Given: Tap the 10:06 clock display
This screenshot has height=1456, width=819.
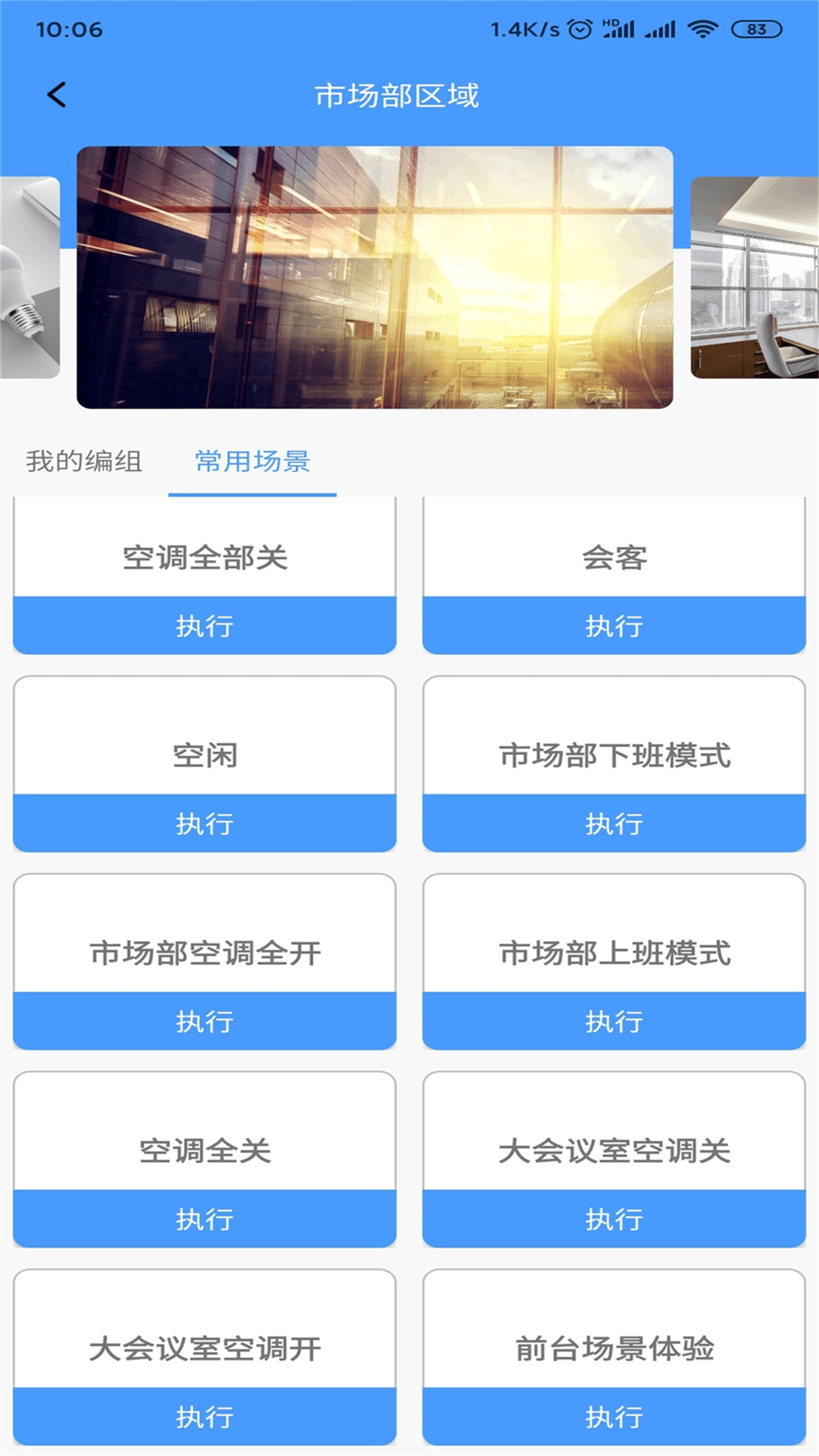Looking at the screenshot, I should pos(70,30).
